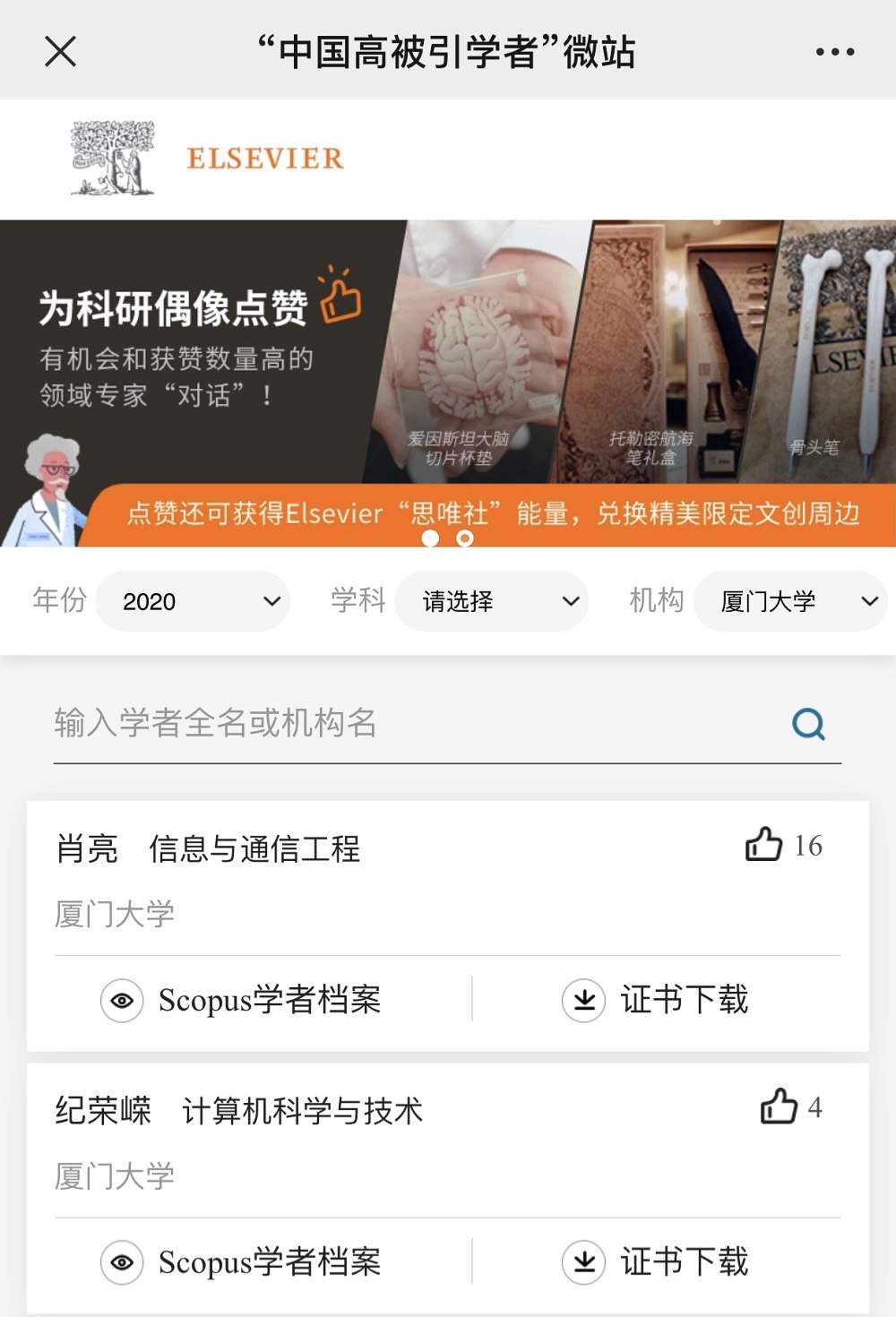Tap the search magnifier icon
Image resolution: width=896 pixels, height=1317 pixels.
click(x=808, y=724)
